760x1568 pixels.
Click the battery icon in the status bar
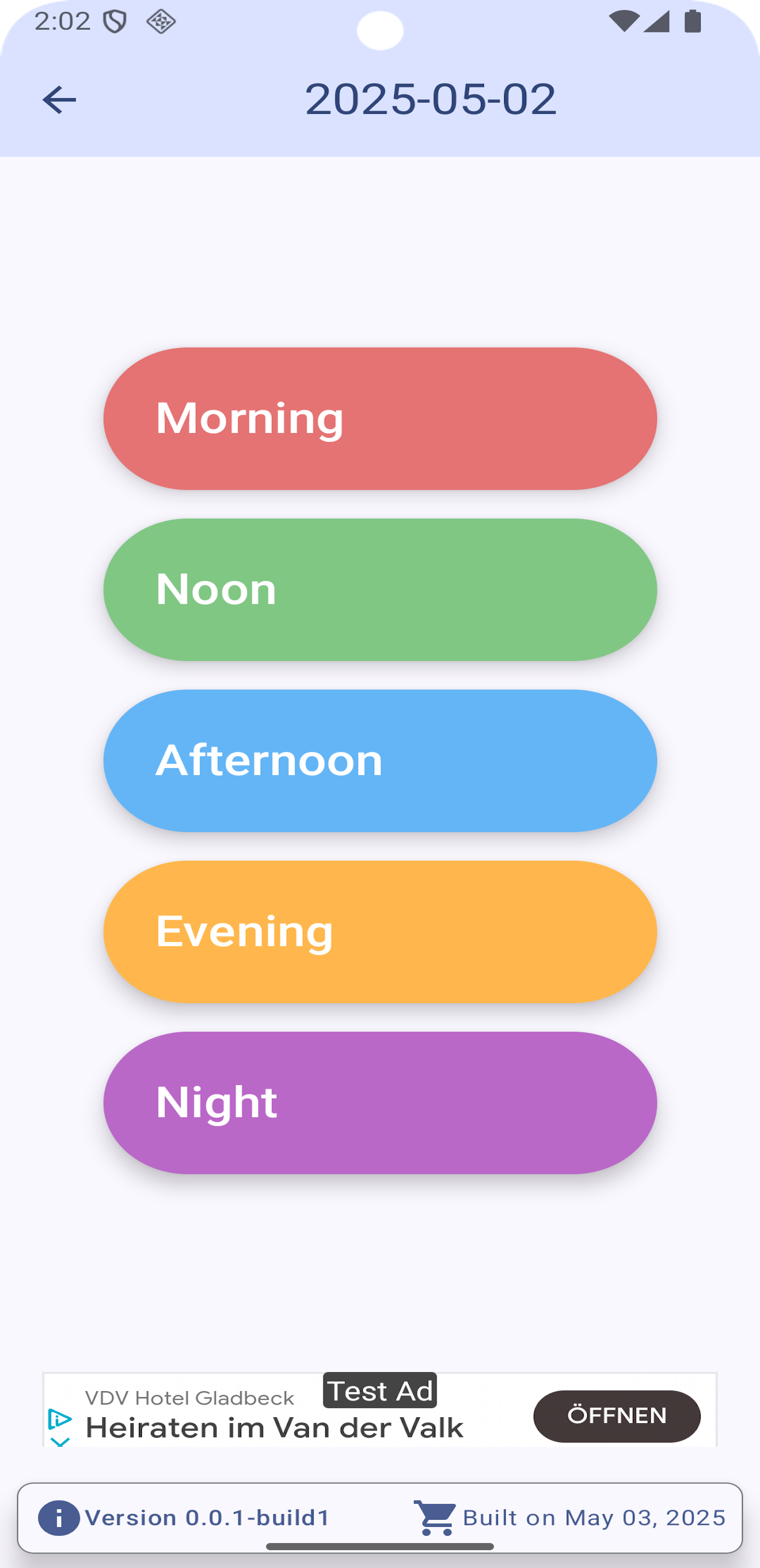691,20
